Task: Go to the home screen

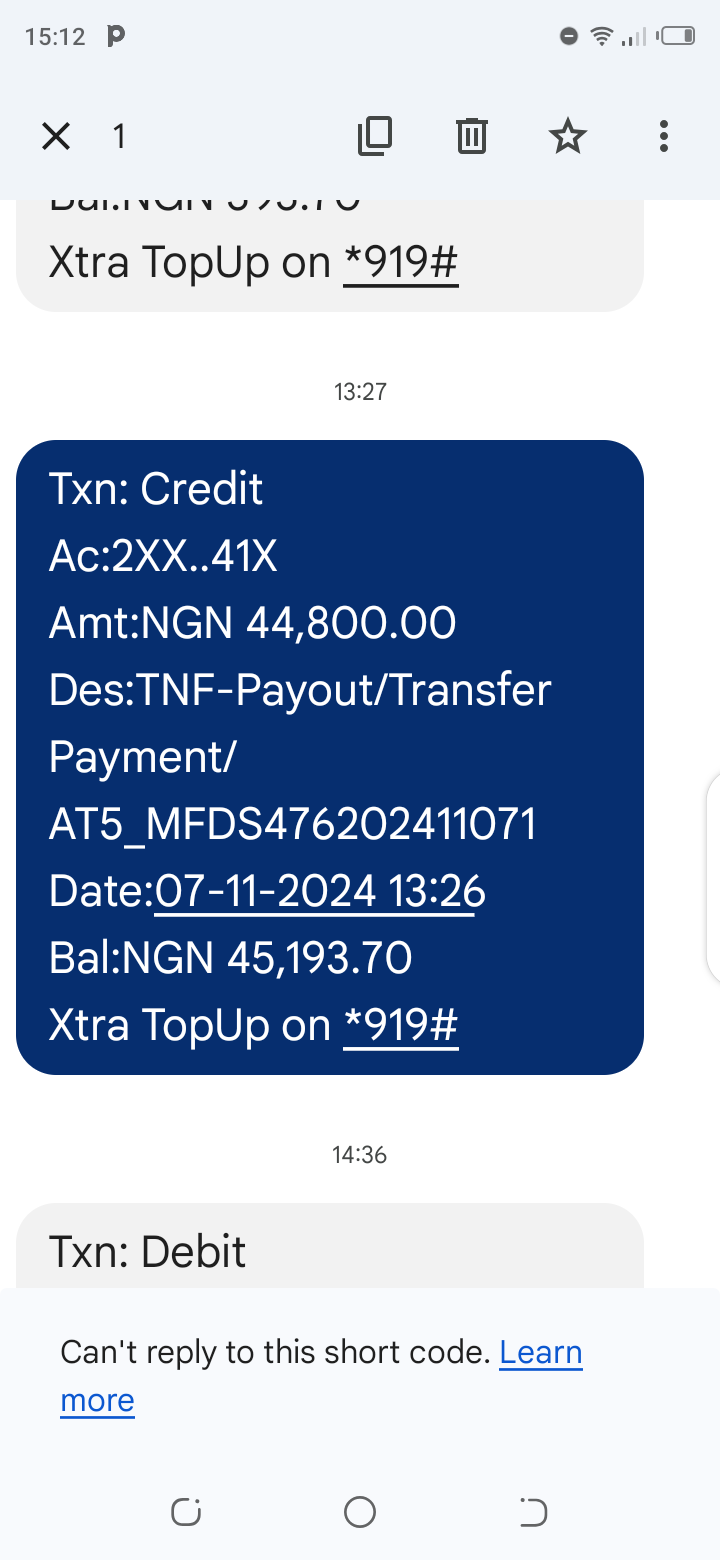Action: point(360,1512)
